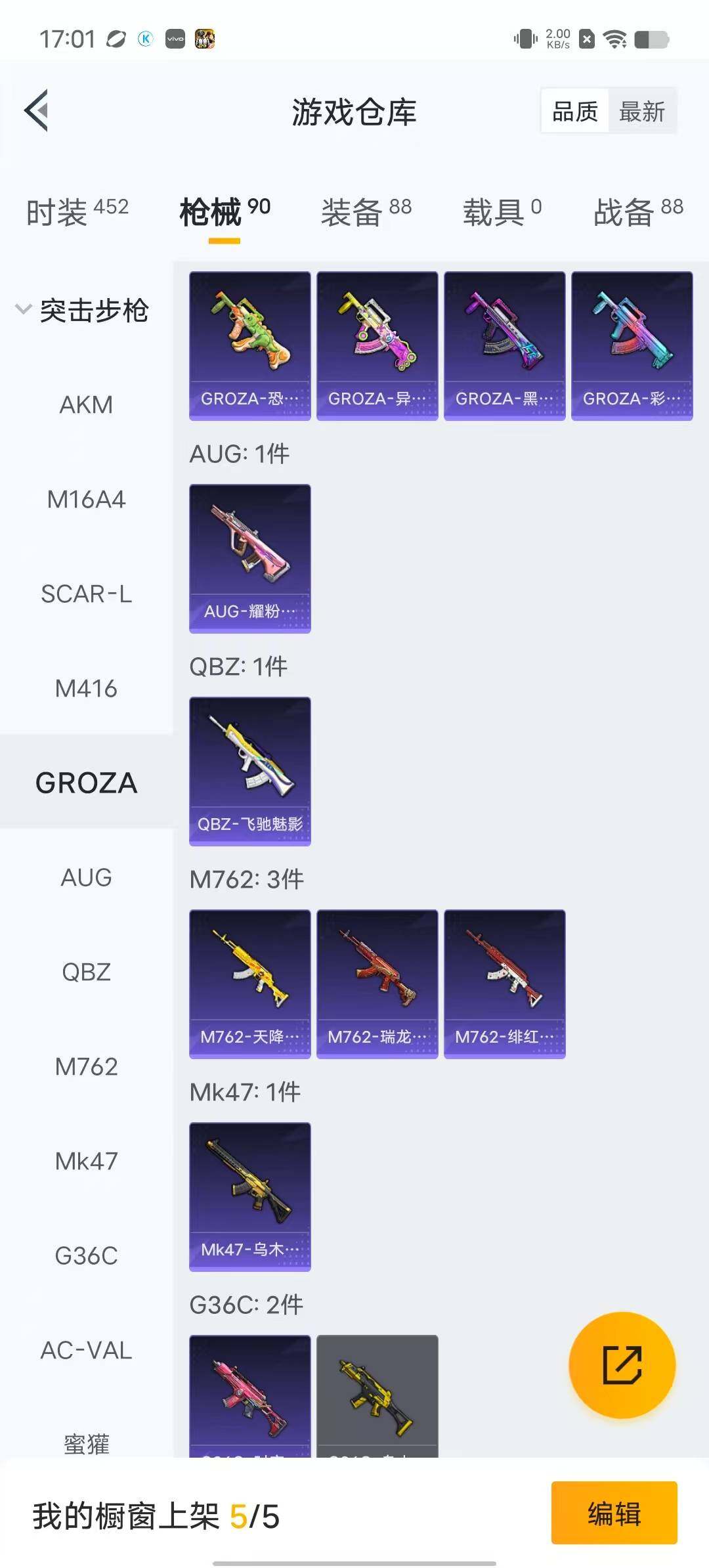Tap the 编辑 button
The image size is (709, 1568).
pos(614,1513)
